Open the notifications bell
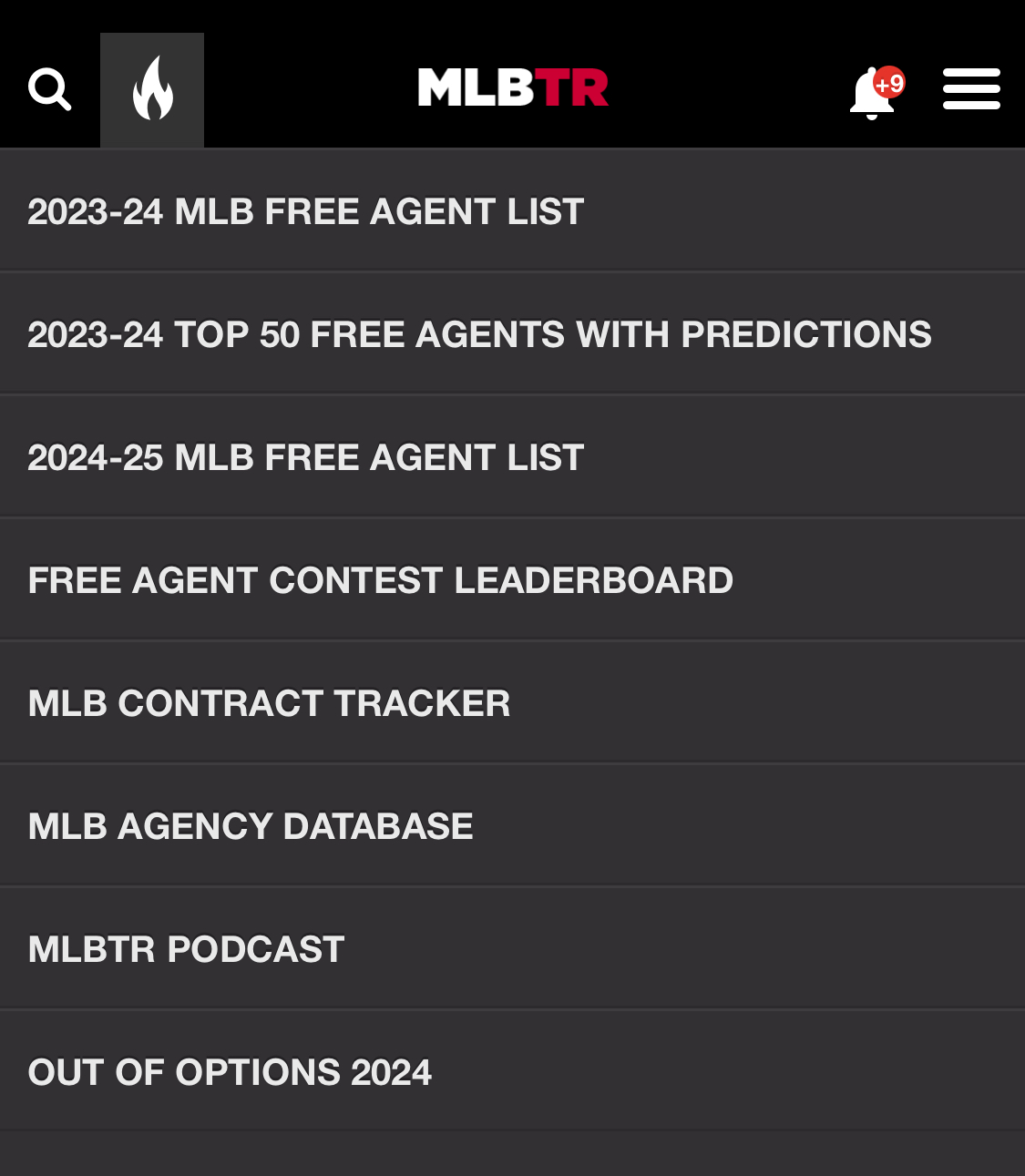Image resolution: width=1025 pixels, height=1176 pixels. click(x=873, y=92)
